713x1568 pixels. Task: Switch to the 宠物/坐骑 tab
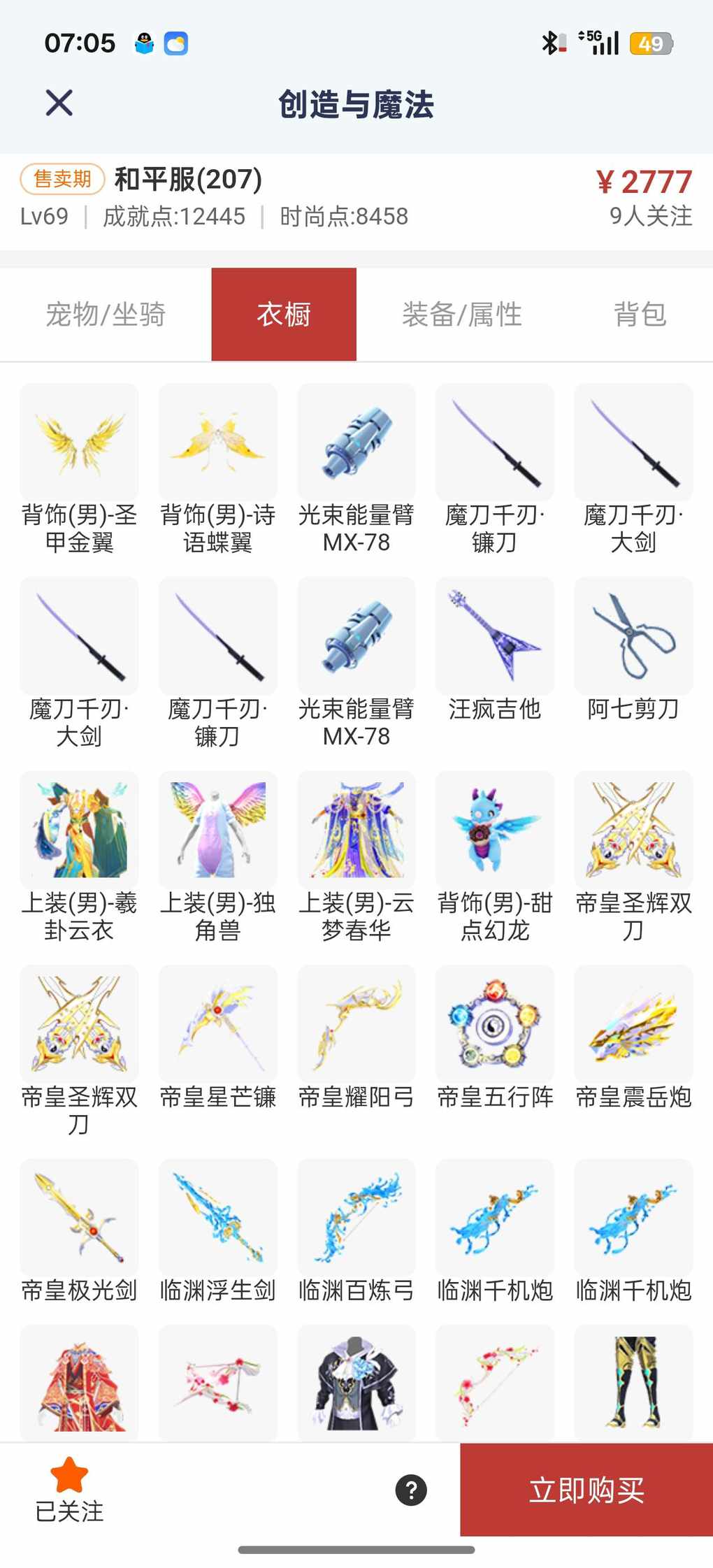coord(106,315)
